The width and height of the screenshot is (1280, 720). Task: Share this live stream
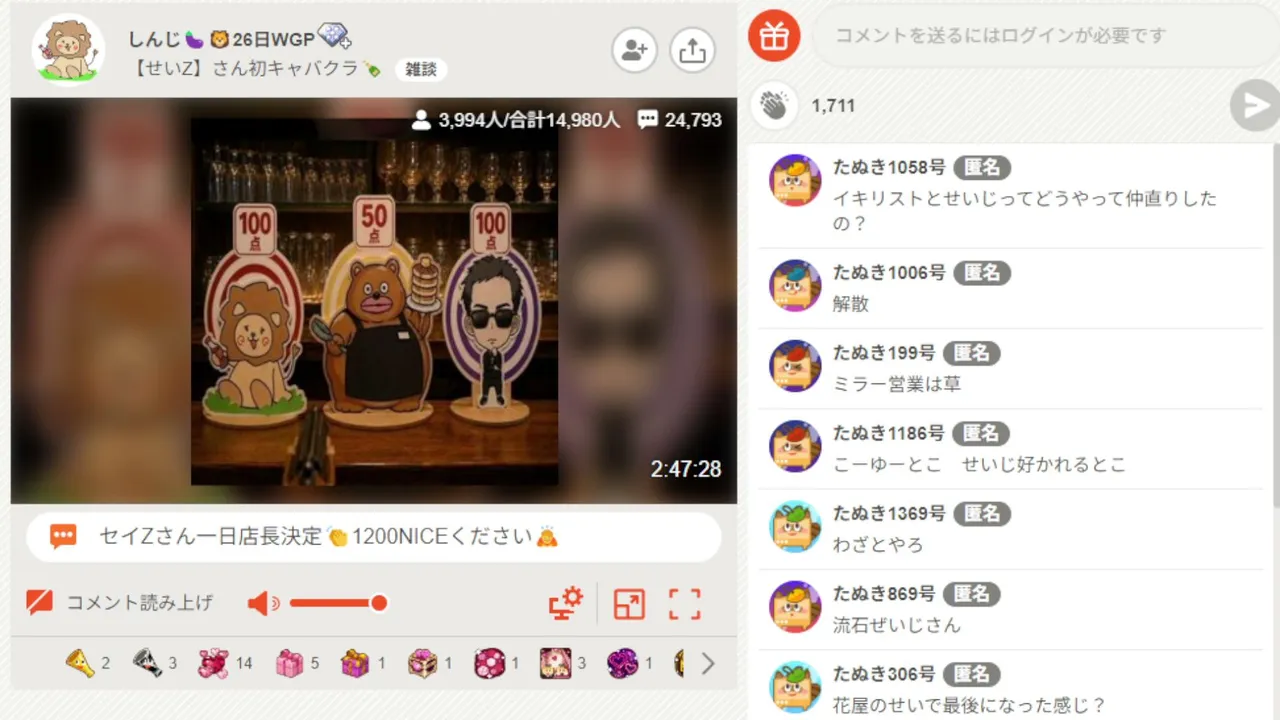[692, 50]
